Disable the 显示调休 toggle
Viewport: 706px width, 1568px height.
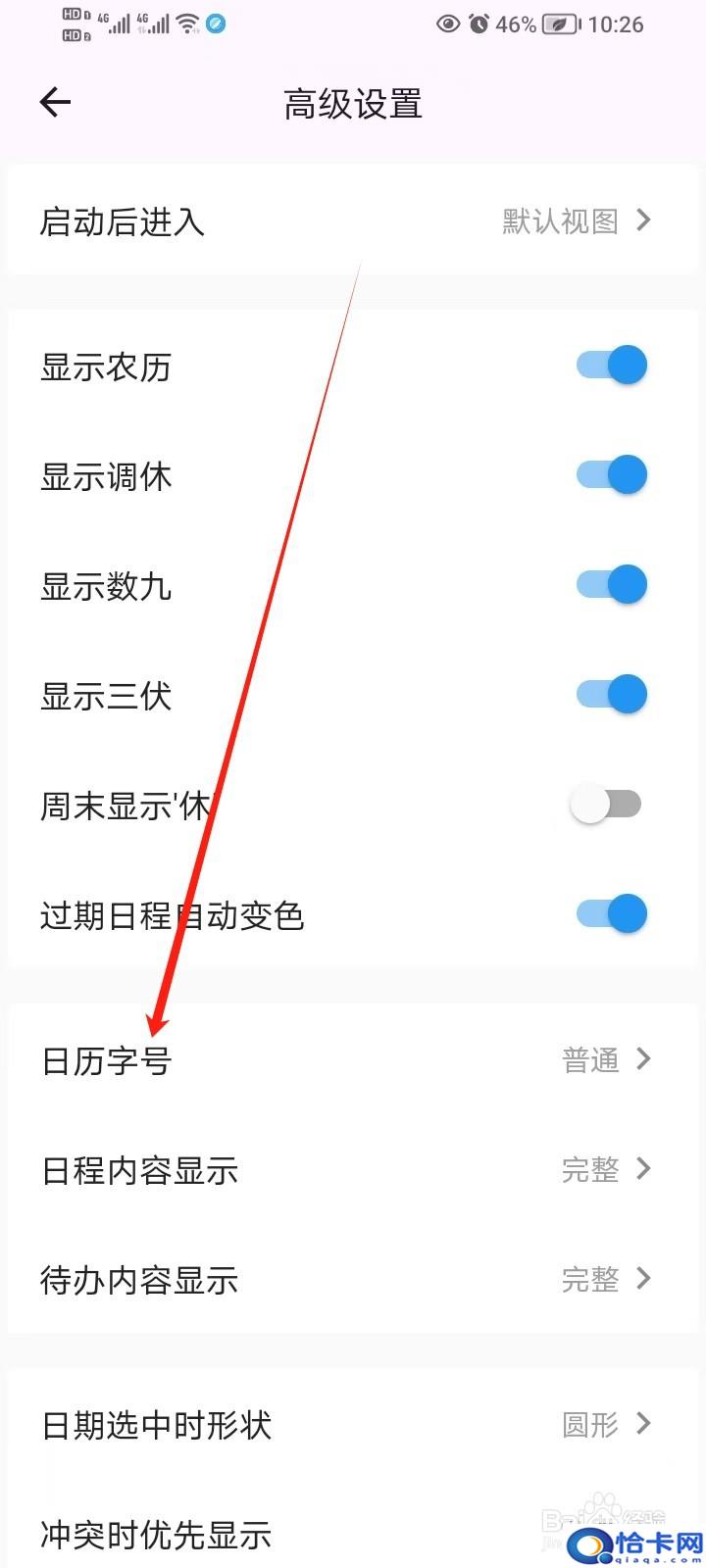611,475
